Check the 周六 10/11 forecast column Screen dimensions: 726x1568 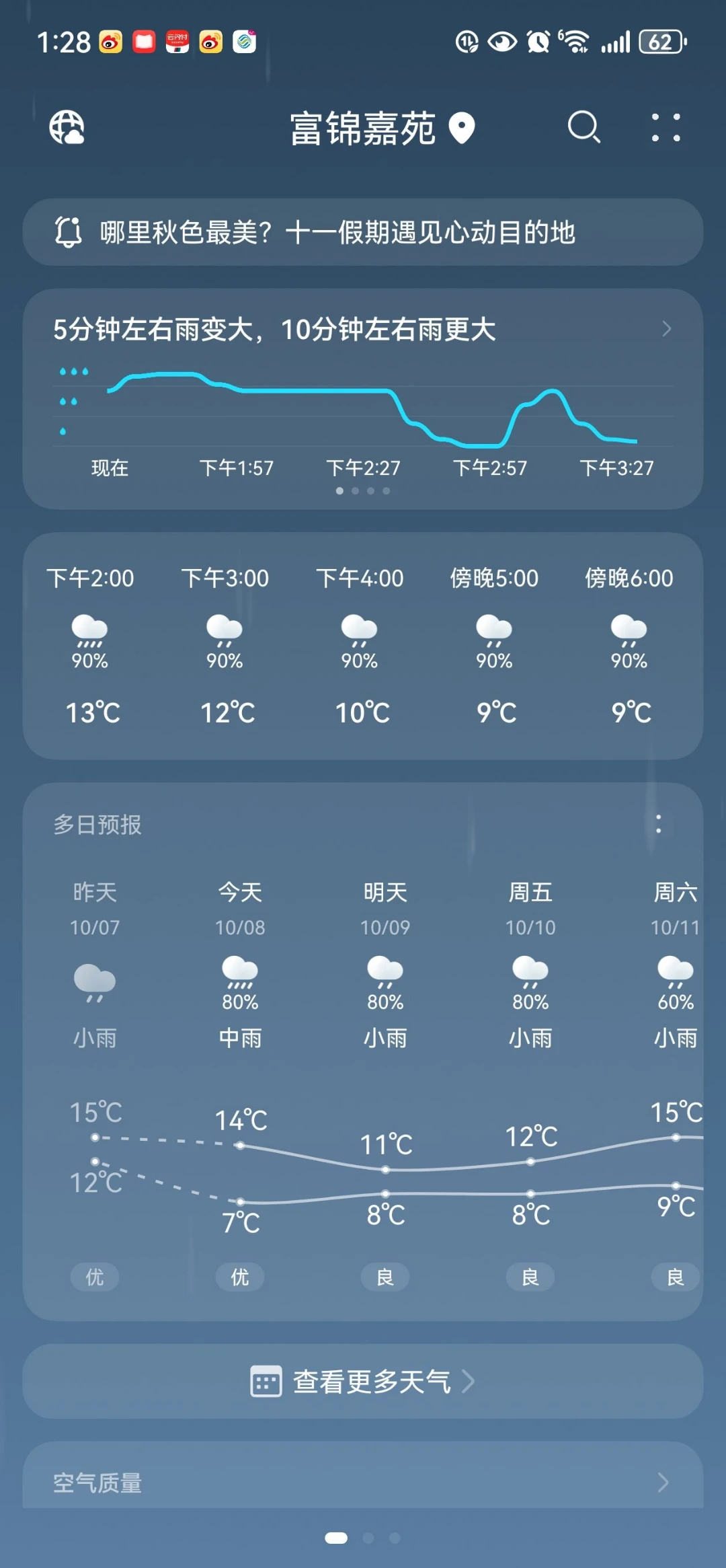[x=676, y=963]
